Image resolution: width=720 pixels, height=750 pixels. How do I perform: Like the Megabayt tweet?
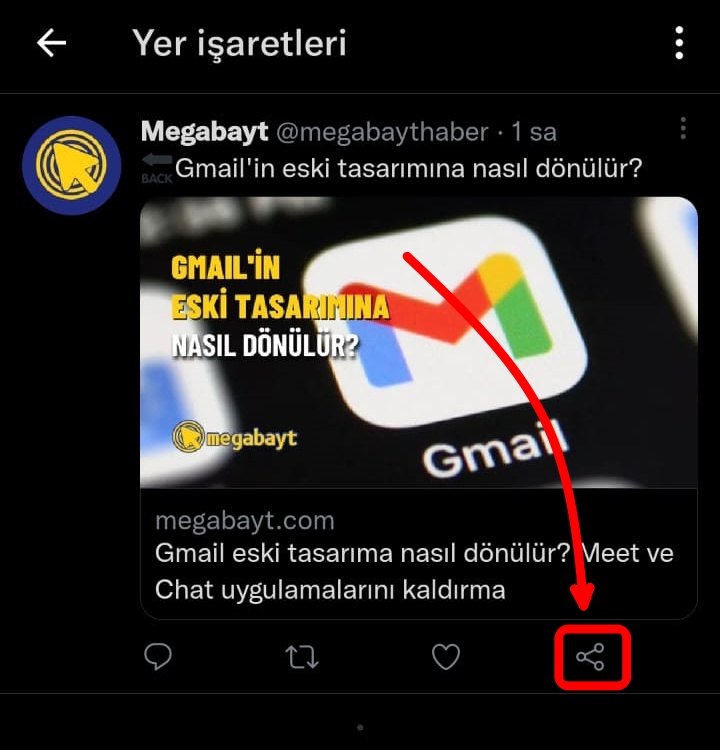pos(446,657)
